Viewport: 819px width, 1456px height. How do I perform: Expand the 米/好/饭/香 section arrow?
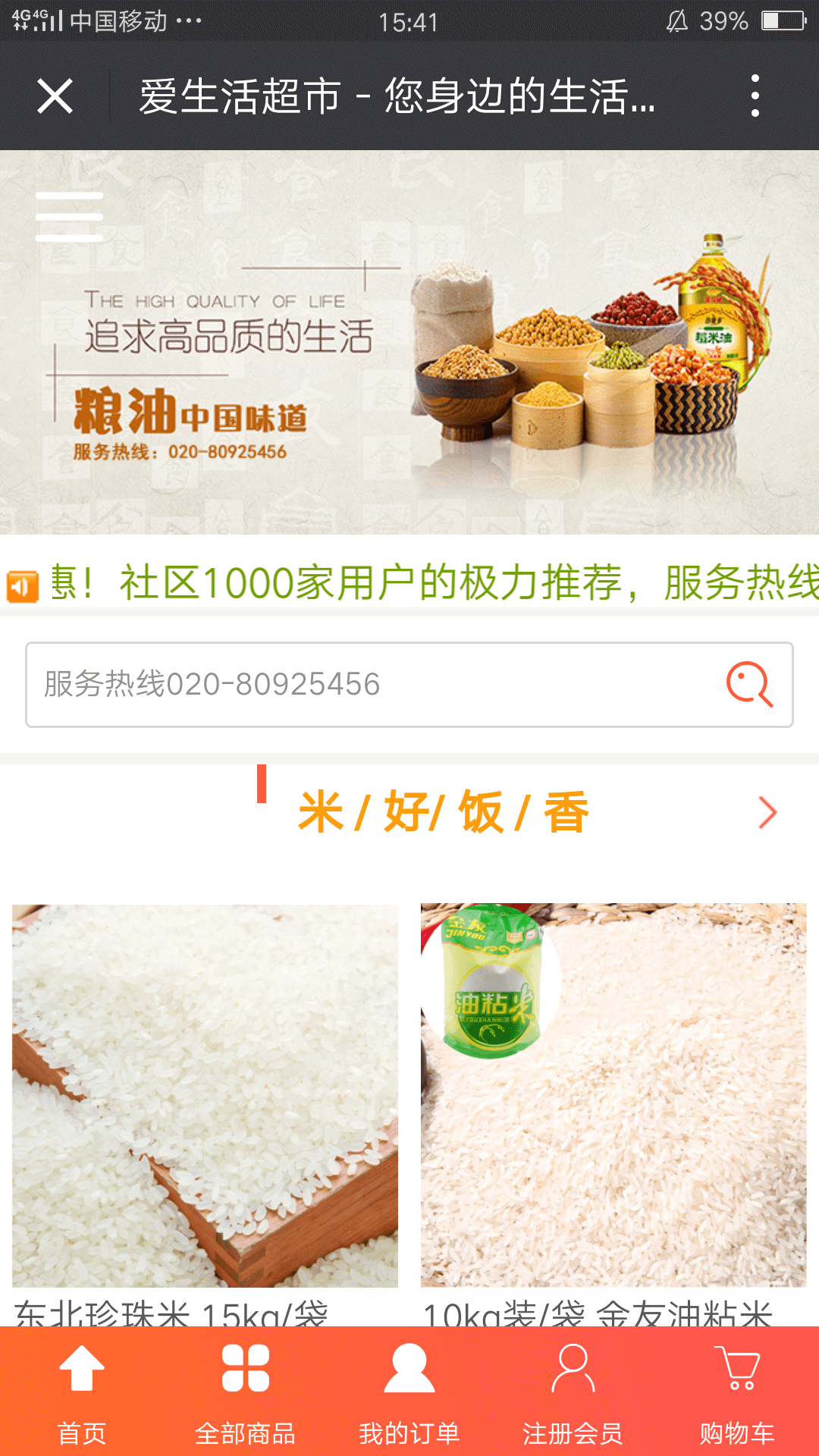[x=767, y=813]
